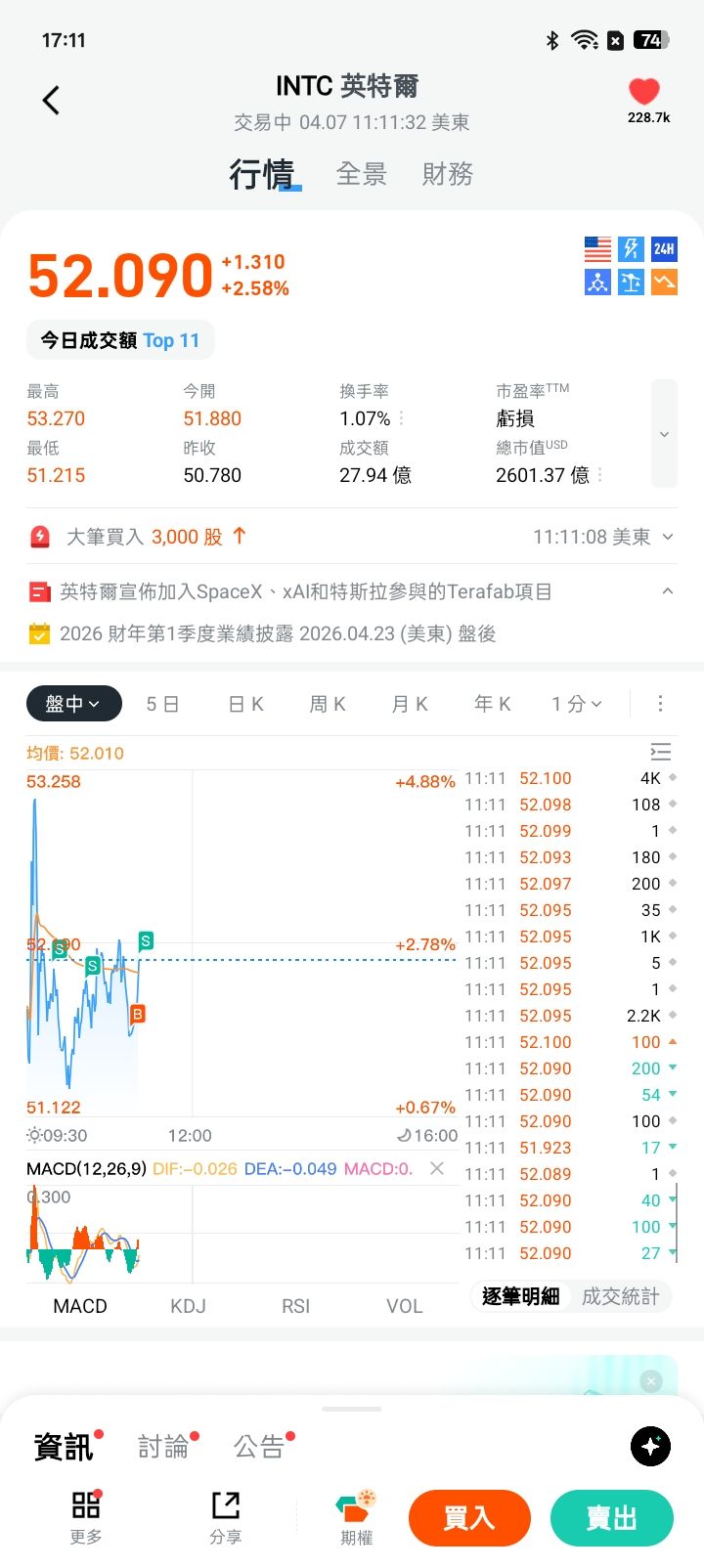Tap the orange 買入 button

469,1518
